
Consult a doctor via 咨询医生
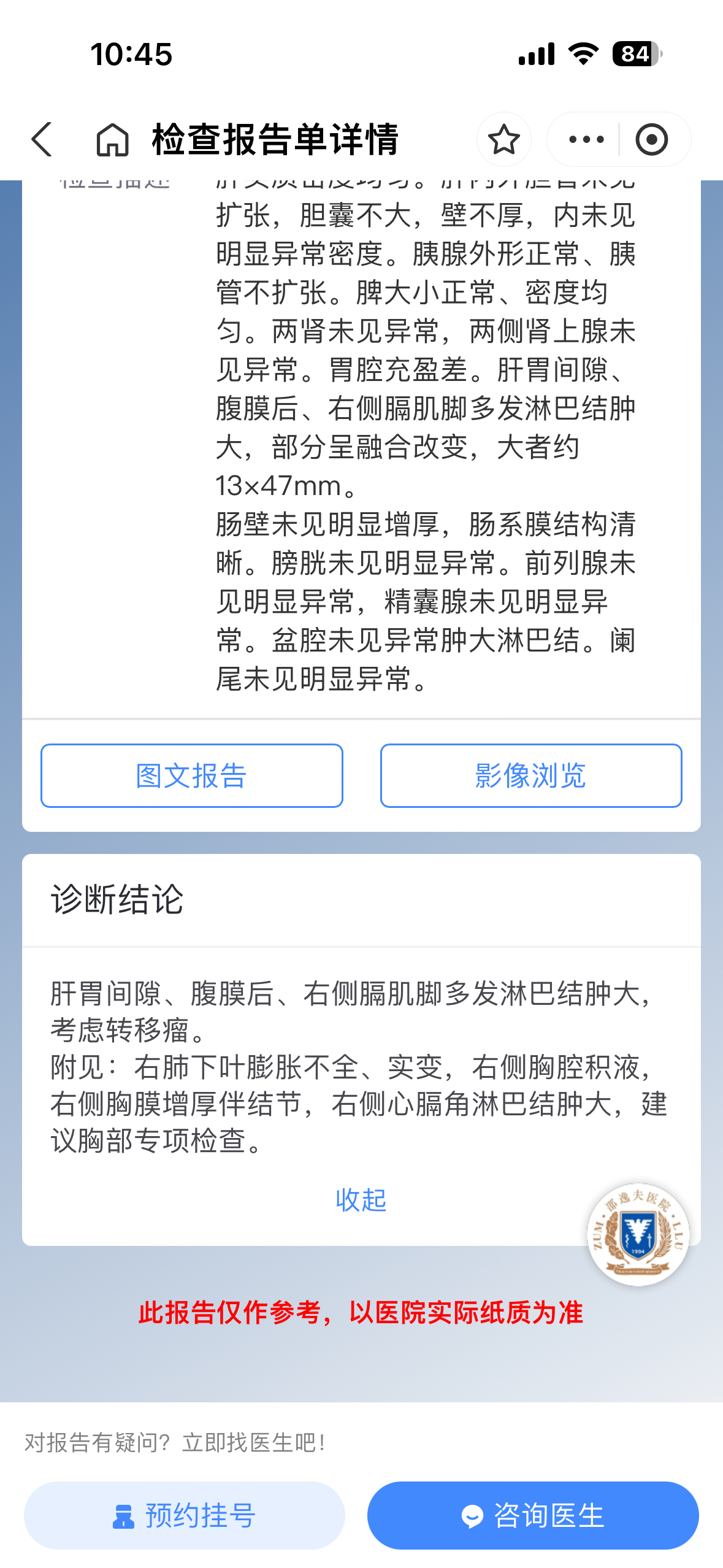click(533, 1515)
